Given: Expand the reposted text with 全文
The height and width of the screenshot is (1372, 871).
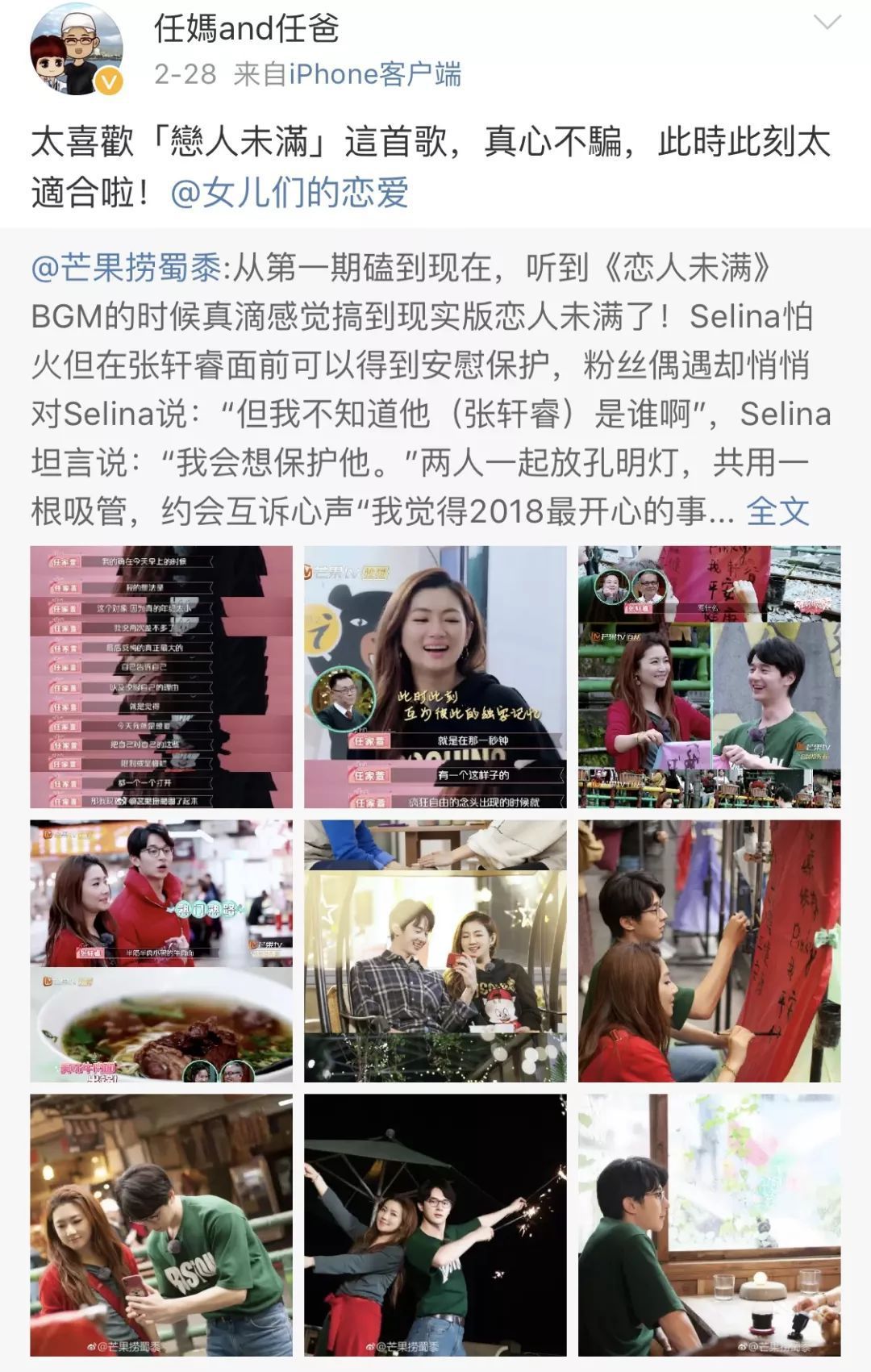Looking at the screenshot, I should pyautogui.click(x=777, y=511).
